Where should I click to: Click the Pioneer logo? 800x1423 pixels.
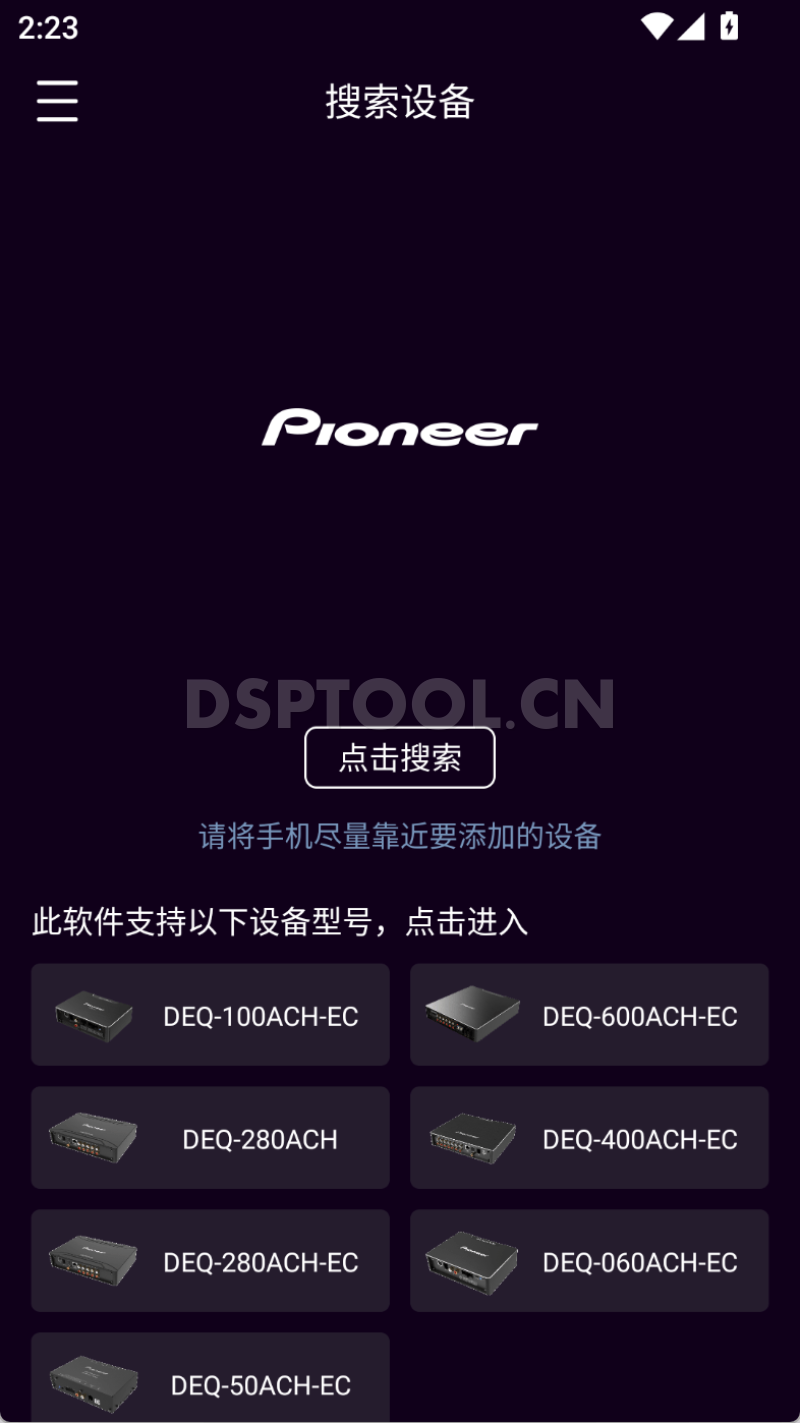(399, 430)
